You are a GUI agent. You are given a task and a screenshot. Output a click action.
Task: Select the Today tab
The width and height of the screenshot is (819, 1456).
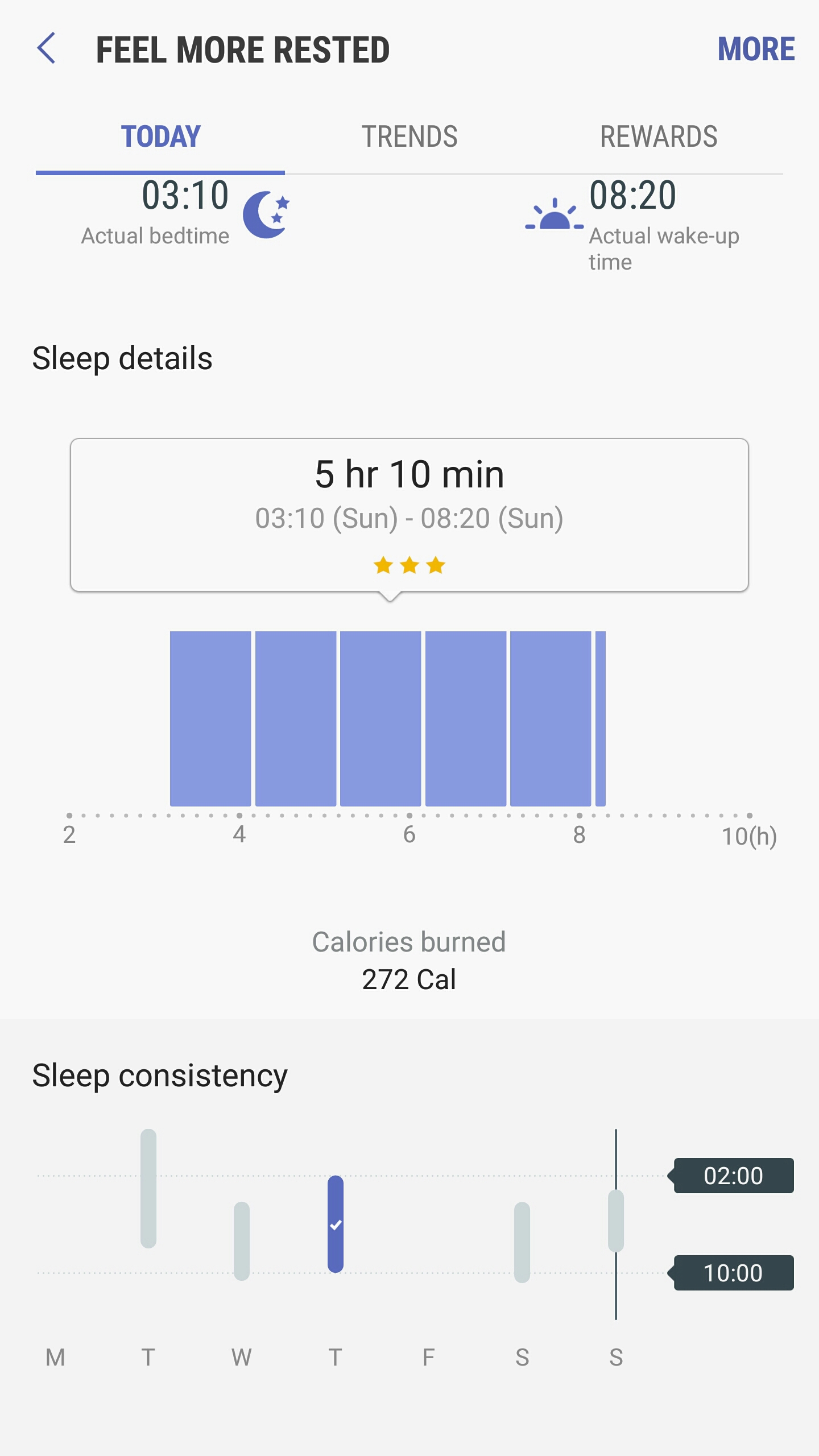click(160, 136)
